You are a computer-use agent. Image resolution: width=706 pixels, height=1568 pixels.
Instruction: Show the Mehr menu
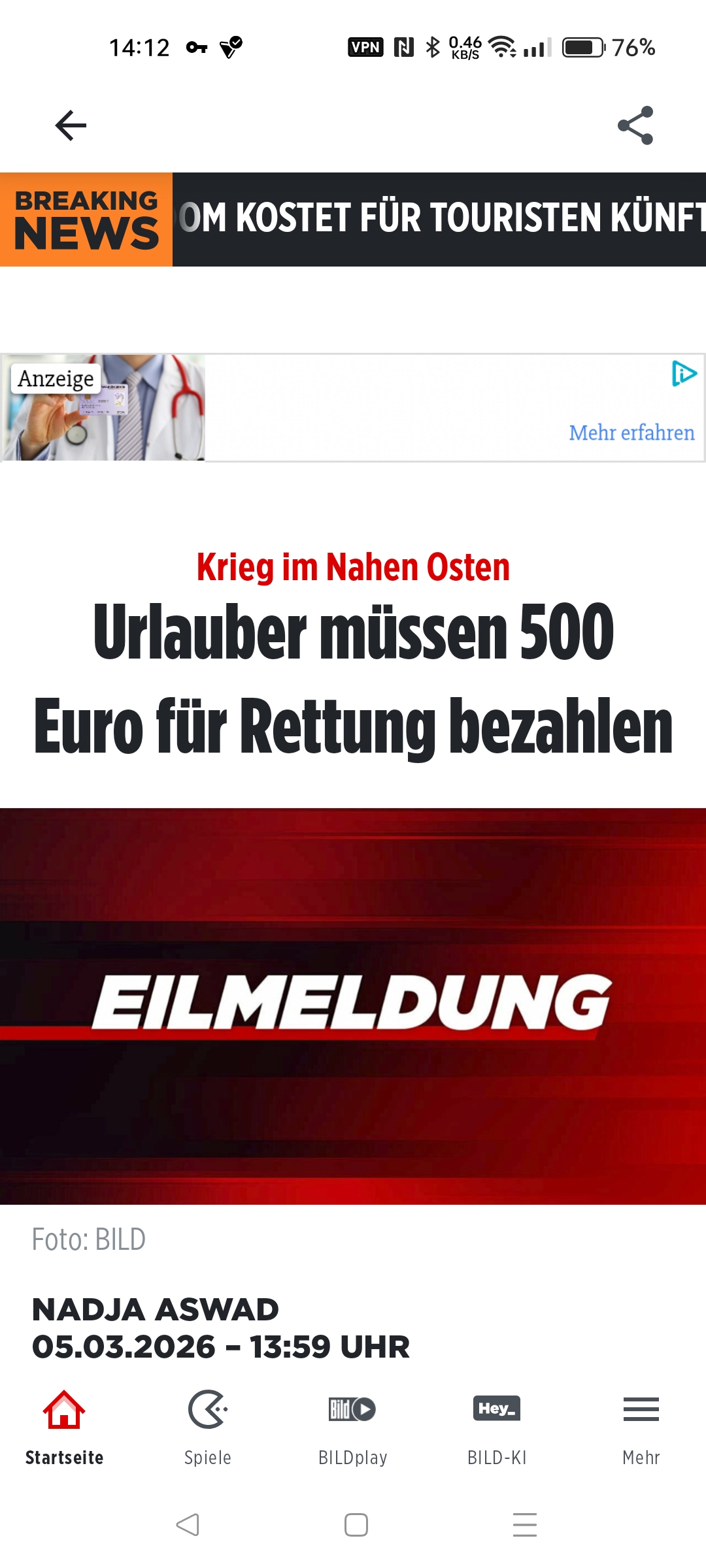point(641,1428)
